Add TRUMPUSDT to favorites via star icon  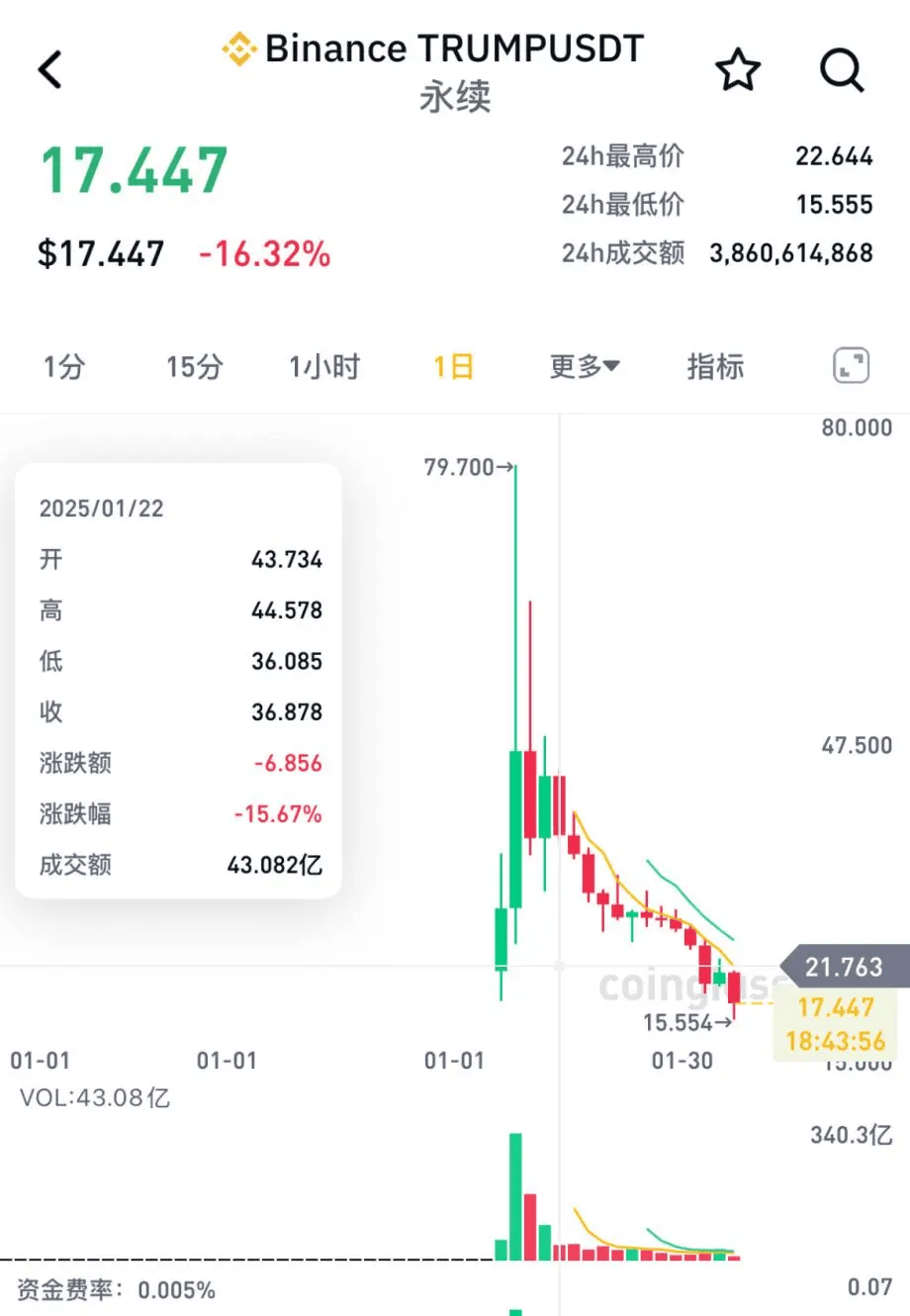(738, 69)
